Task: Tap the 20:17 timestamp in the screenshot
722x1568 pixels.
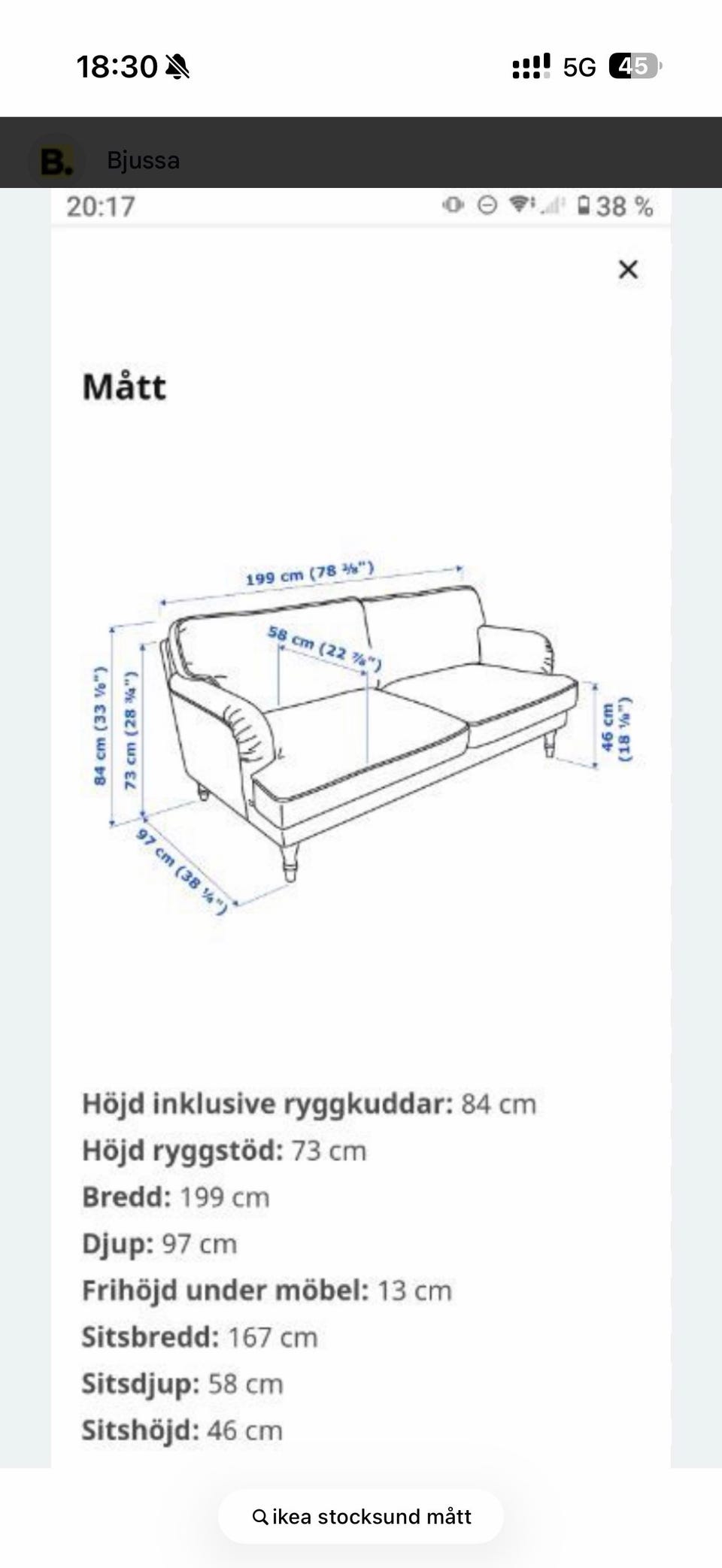Action: pyautogui.click(x=100, y=205)
